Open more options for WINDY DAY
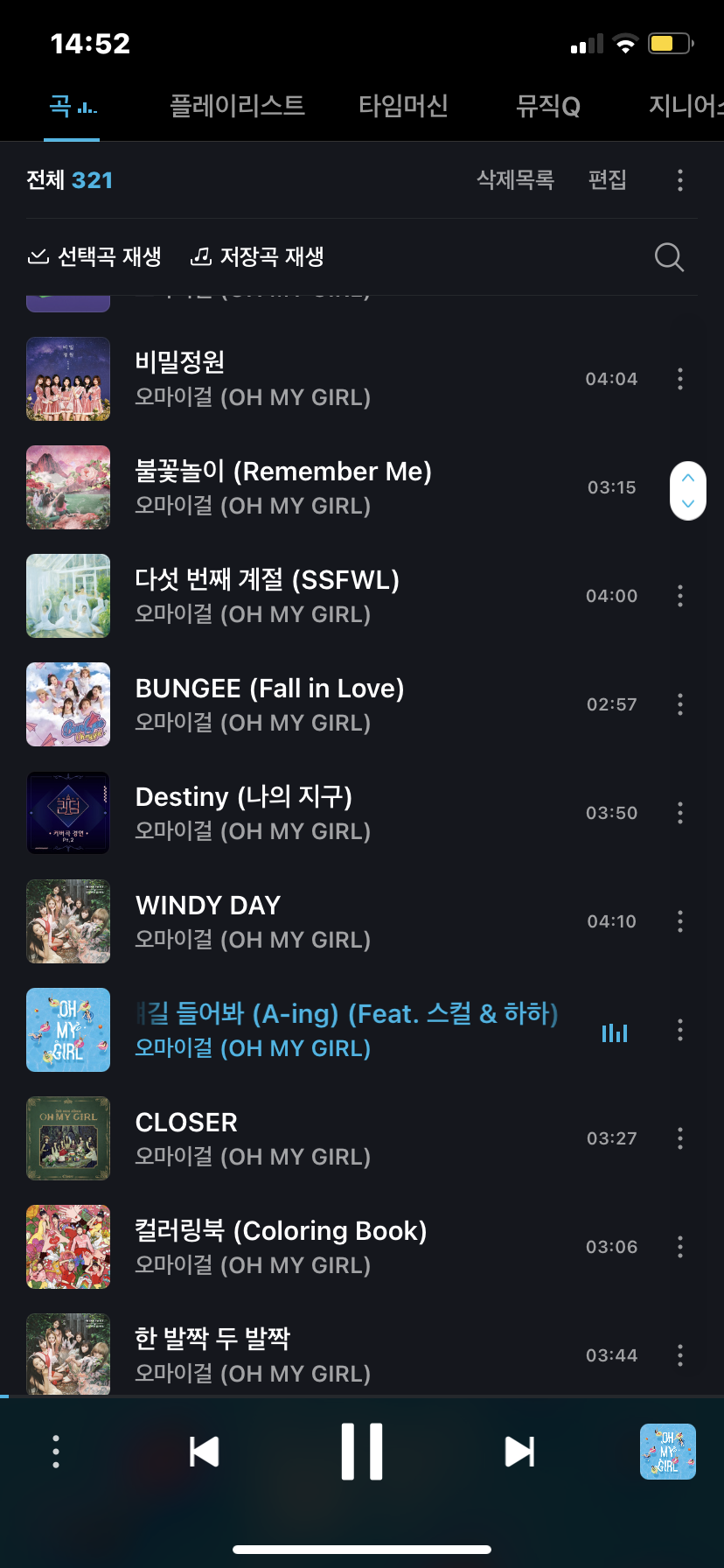 pos(680,921)
